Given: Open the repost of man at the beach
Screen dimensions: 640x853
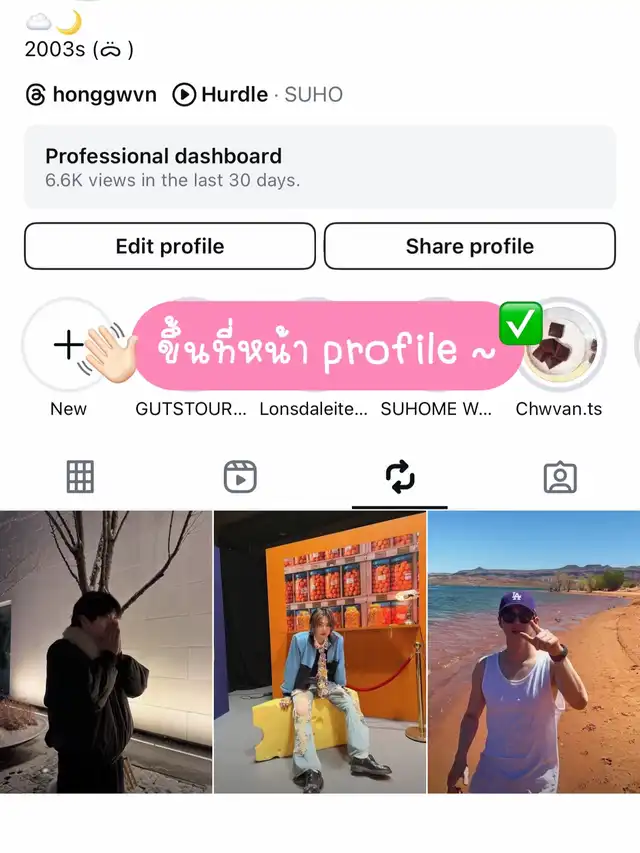Looking at the screenshot, I should (533, 651).
